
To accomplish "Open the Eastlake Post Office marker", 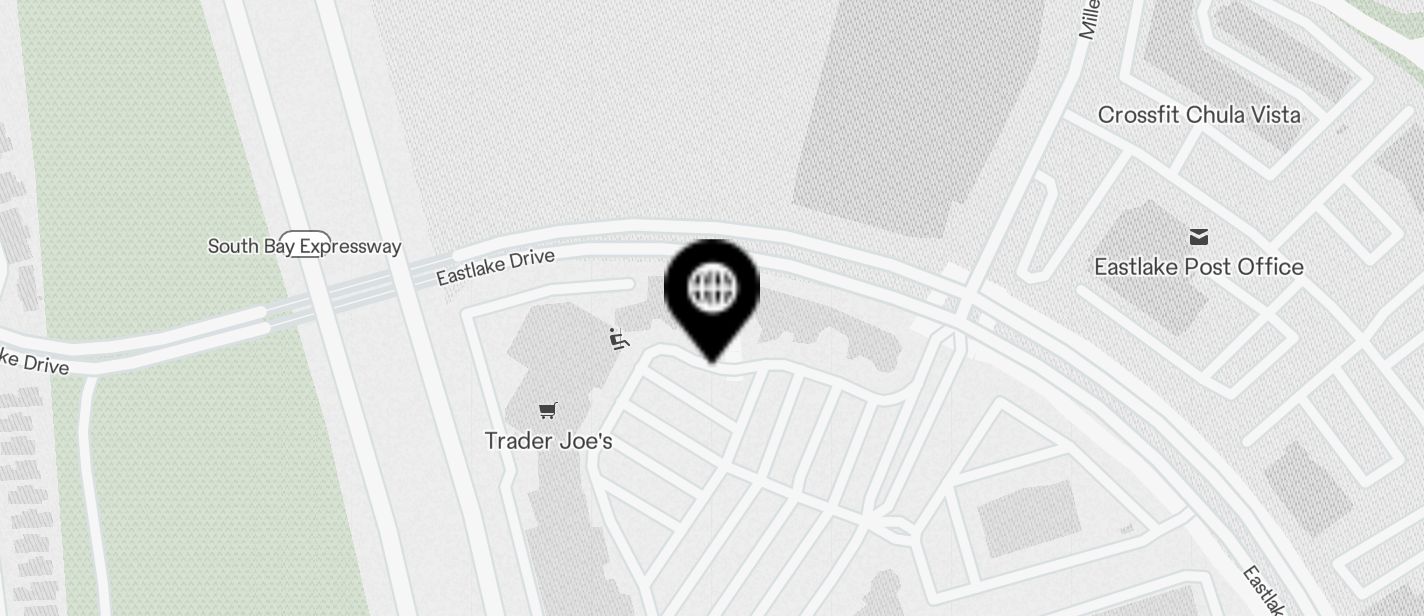I will pos(1198,238).
